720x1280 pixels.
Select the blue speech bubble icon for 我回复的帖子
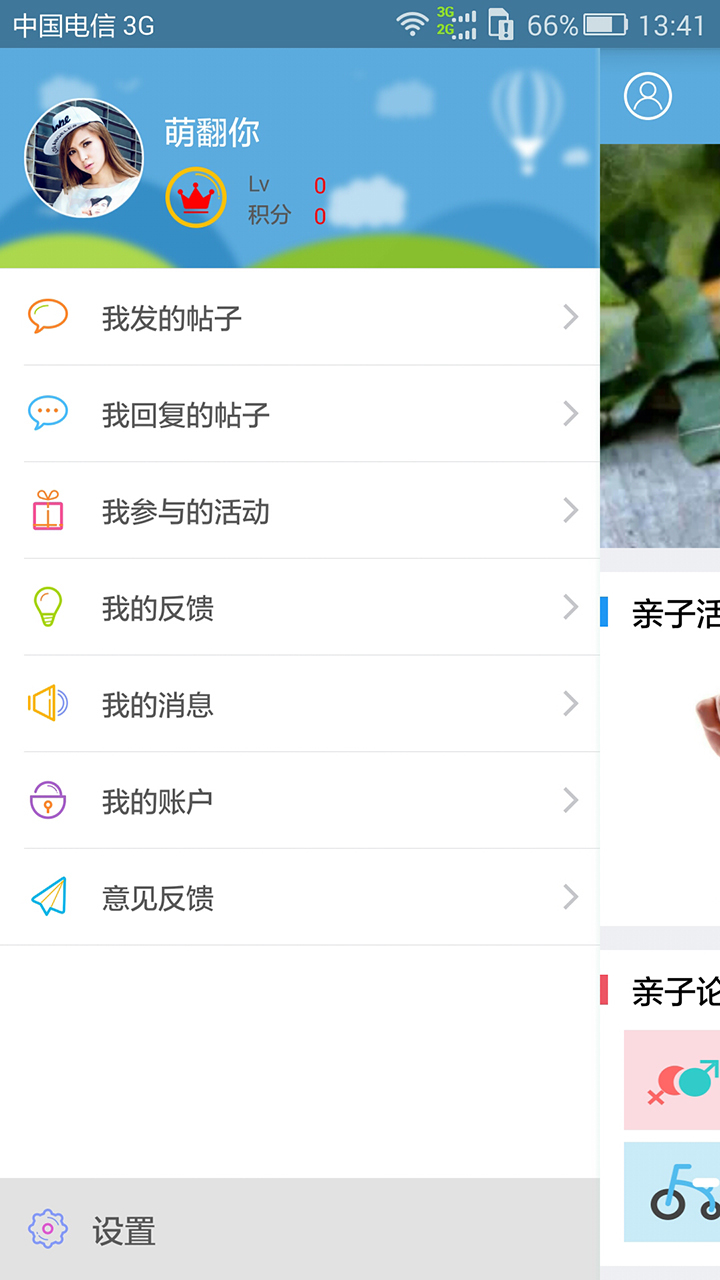(48, 414)
